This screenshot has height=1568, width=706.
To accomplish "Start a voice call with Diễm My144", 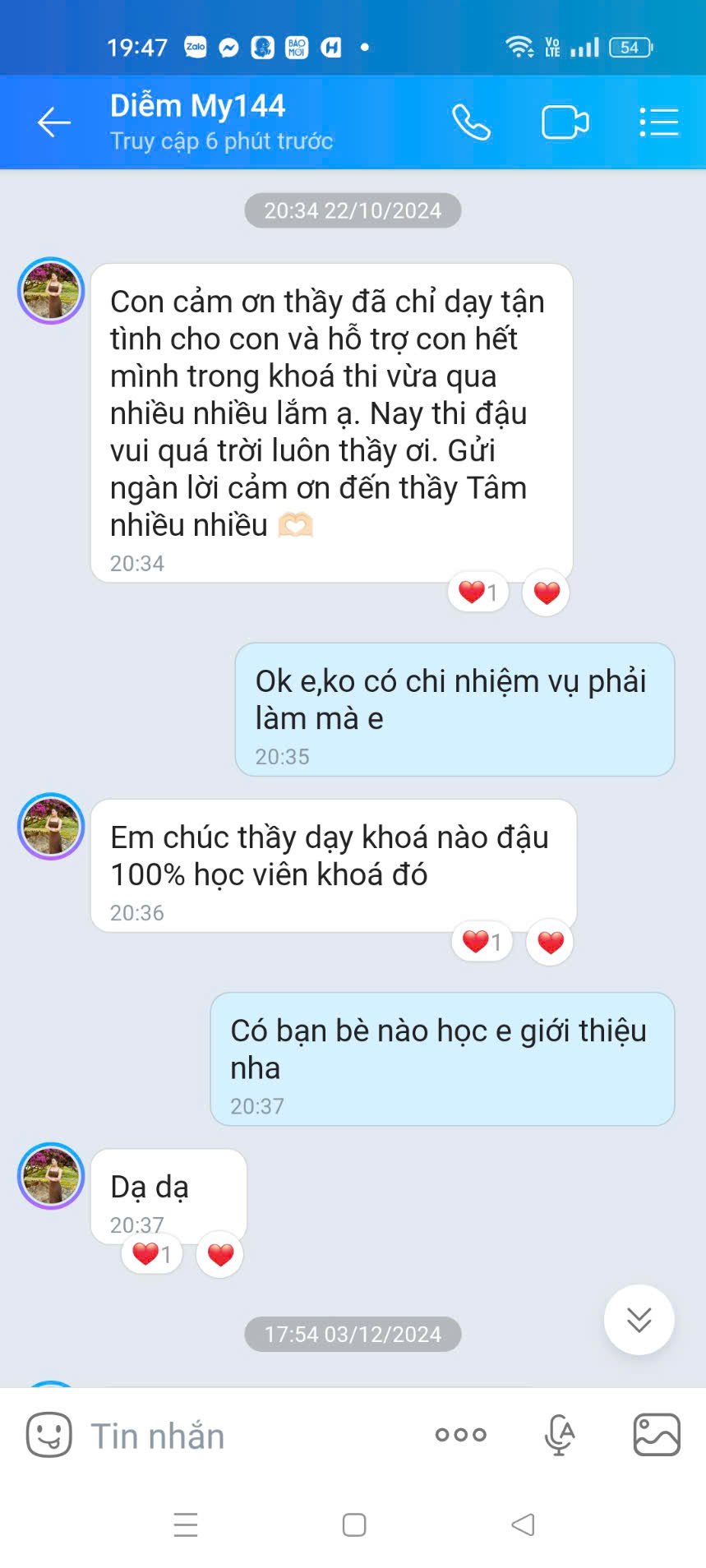I will click(x=471, y=122).
